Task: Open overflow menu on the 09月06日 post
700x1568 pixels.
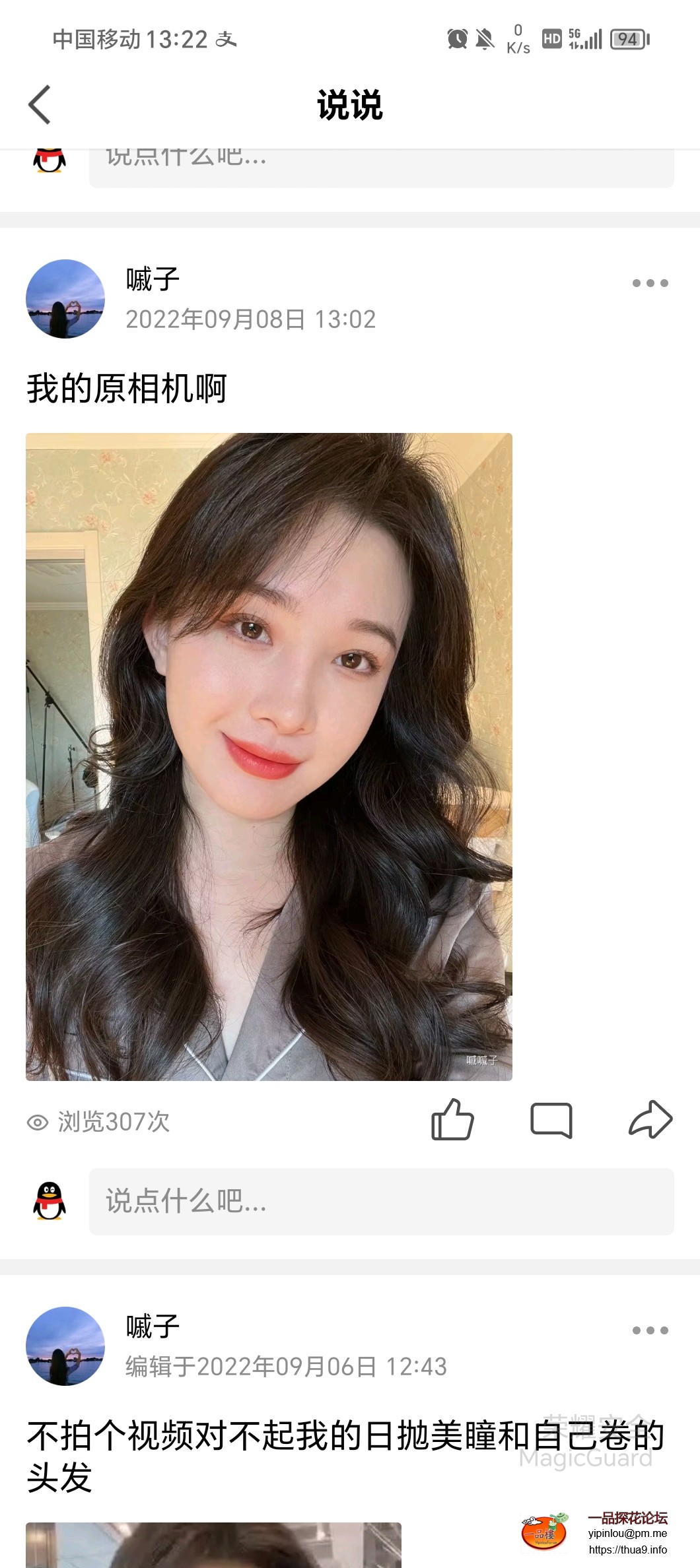Action: coord(650,1330)
